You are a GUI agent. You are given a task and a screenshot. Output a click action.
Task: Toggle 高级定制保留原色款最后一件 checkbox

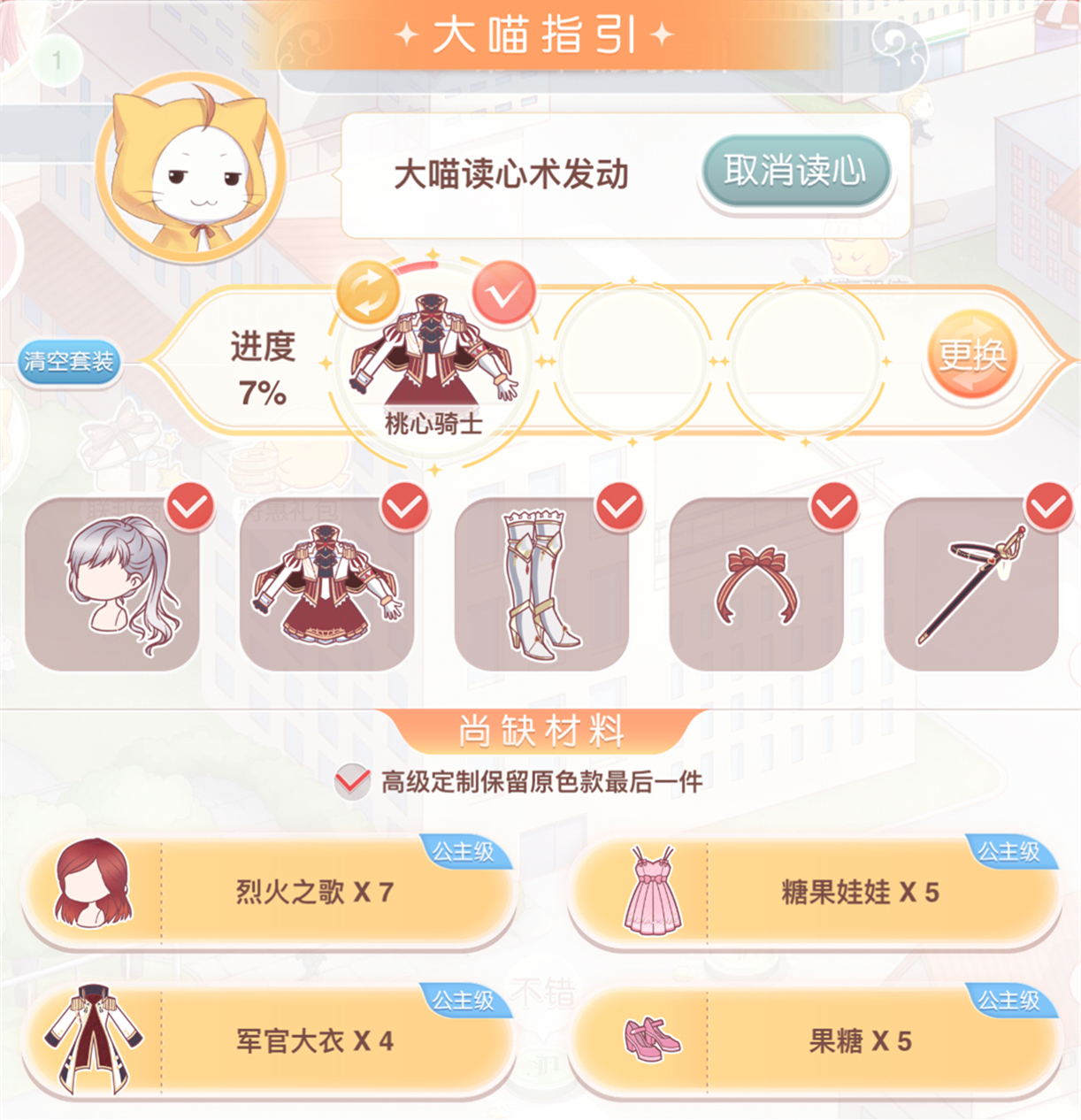coord(353,781)
